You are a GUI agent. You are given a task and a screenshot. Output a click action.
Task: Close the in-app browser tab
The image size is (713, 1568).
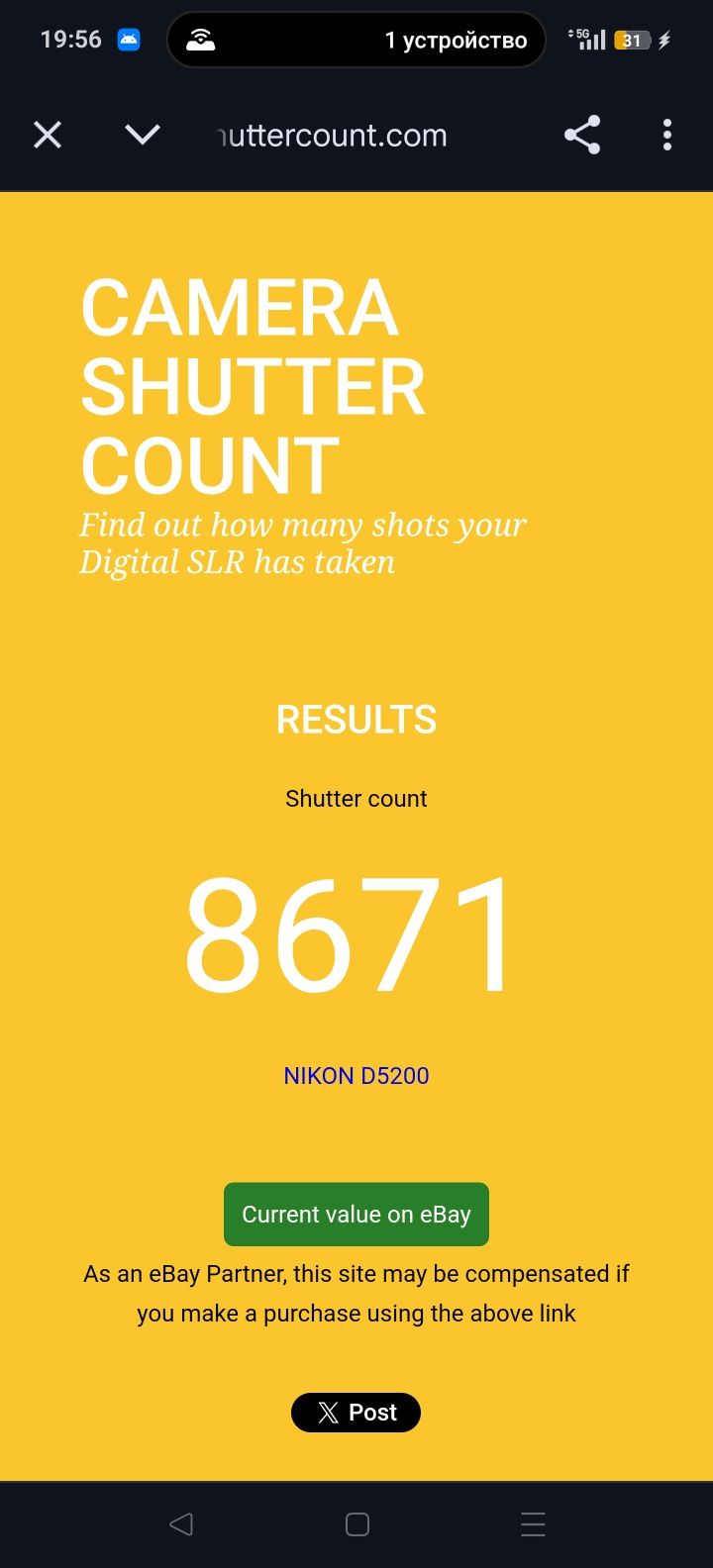48,135
